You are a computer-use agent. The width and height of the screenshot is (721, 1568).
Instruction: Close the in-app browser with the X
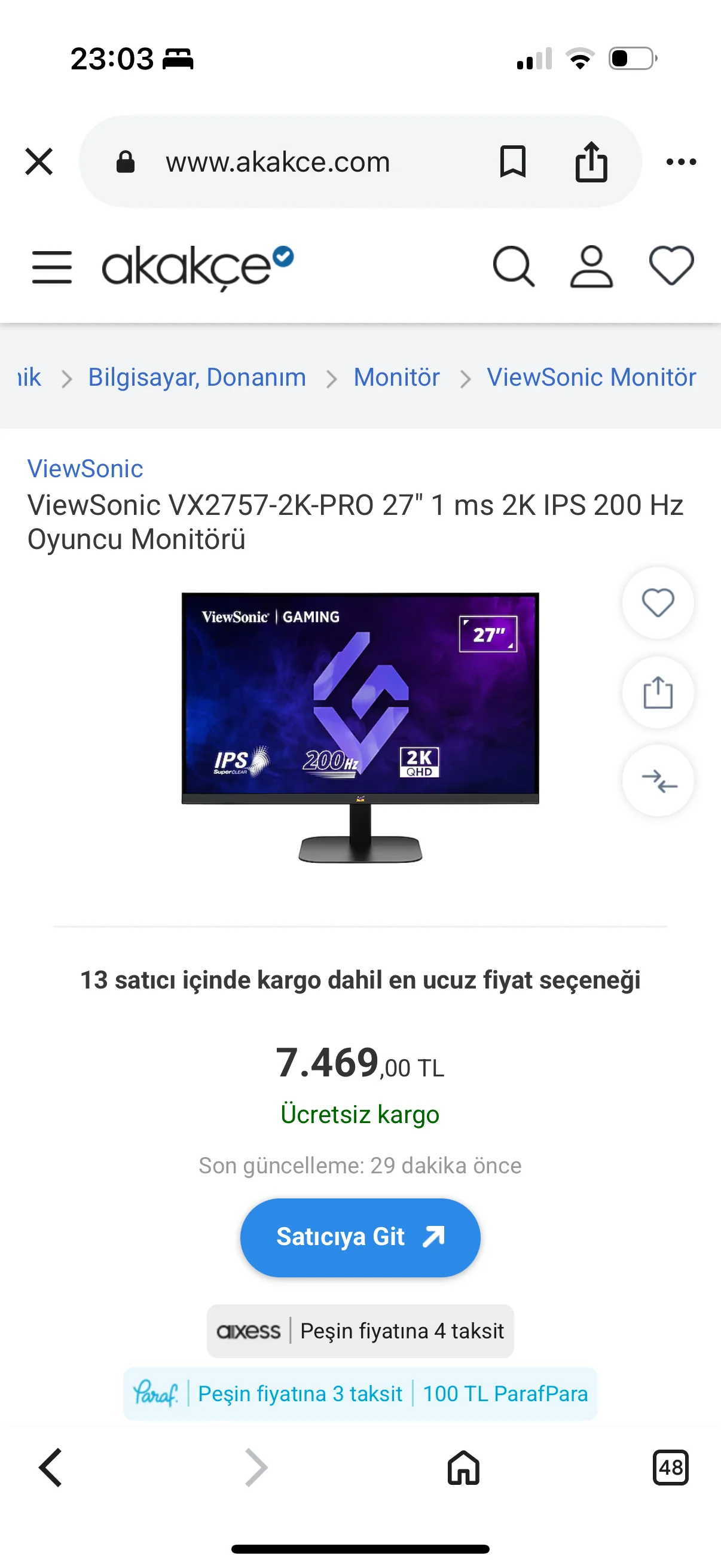pyautogui.click(x=39, y=162)
